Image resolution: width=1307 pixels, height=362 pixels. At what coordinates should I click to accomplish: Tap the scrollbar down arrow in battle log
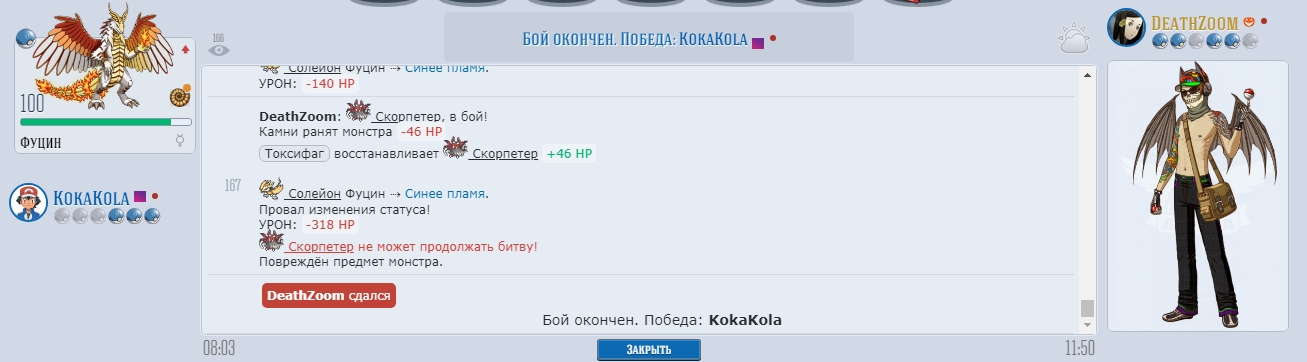coord(1087,325)
